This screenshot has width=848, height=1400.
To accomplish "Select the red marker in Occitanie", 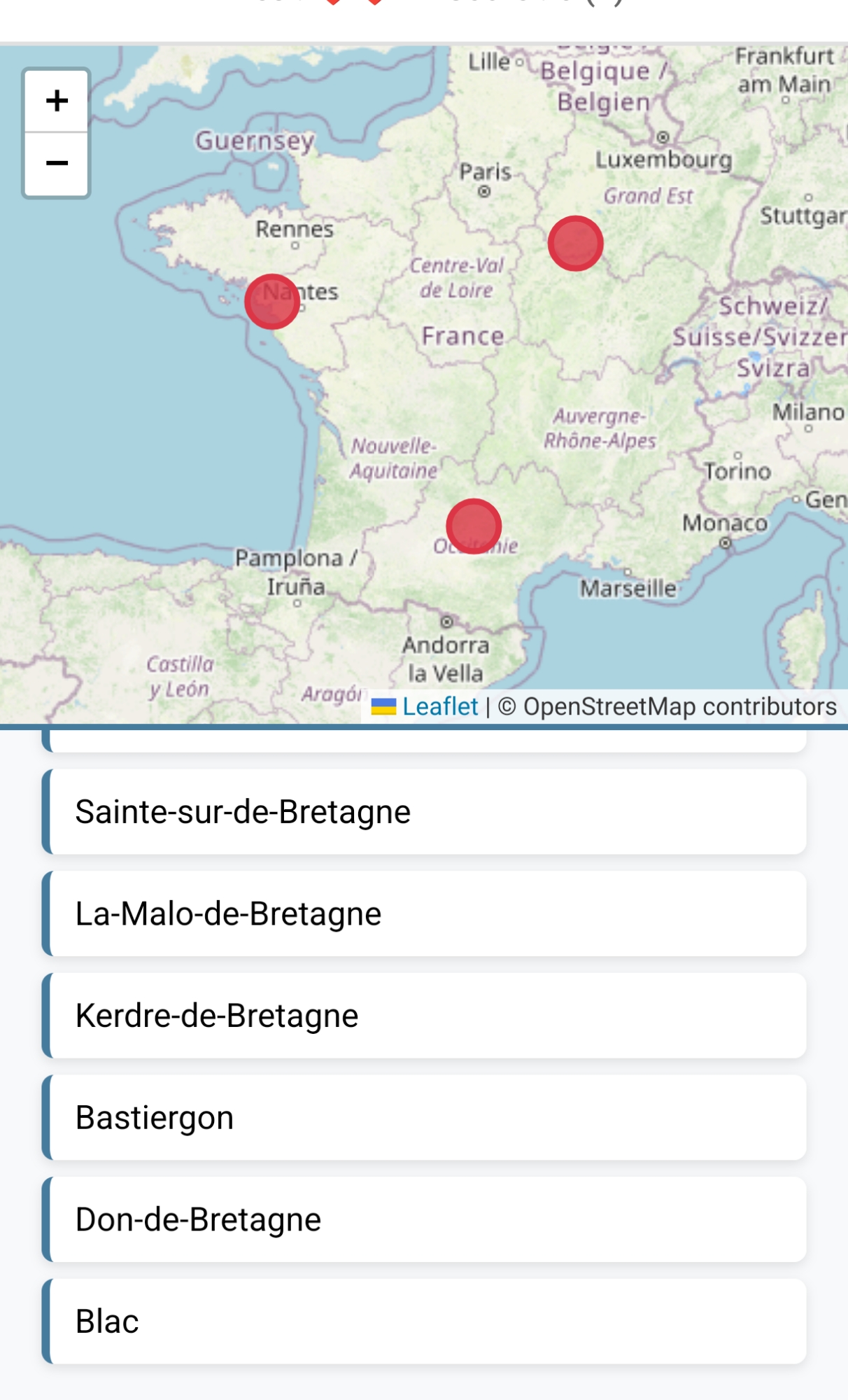I will (x=474, y=526).
